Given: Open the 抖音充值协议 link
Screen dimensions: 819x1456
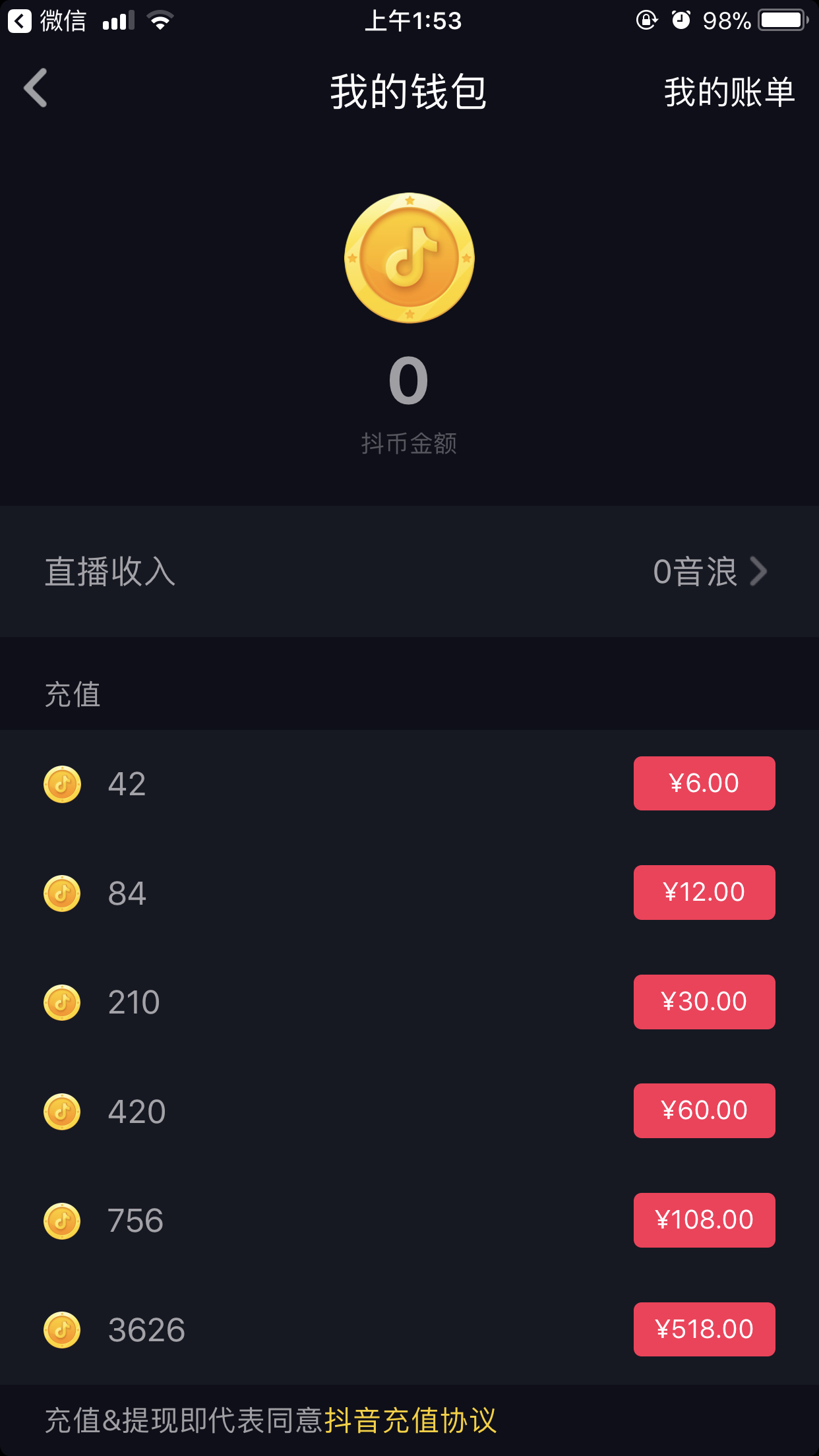Looking at the screenshot, I should (x=410, y=1420).
